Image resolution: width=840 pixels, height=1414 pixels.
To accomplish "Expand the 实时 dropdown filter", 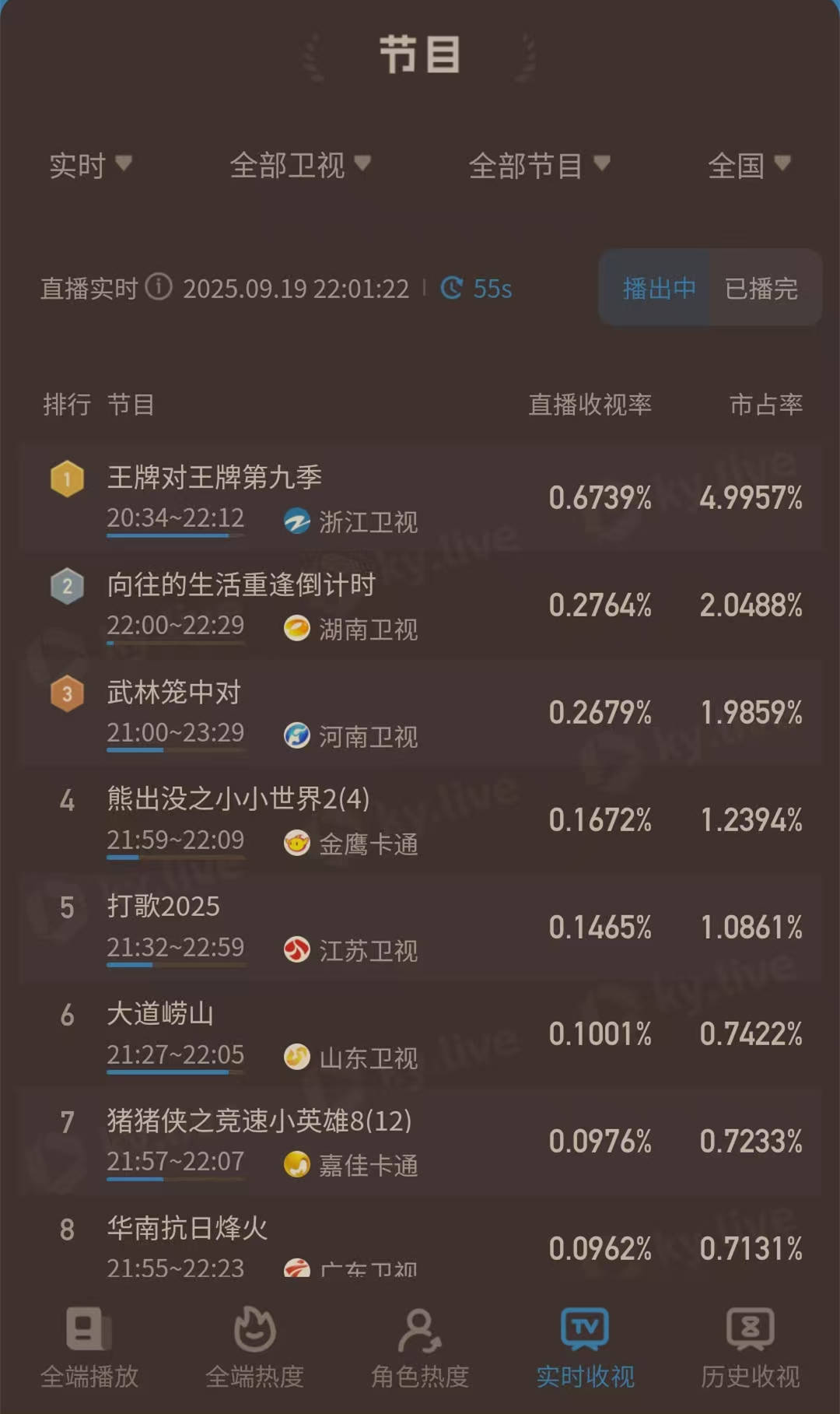I will pyautogui.click(x=90, y=166).
